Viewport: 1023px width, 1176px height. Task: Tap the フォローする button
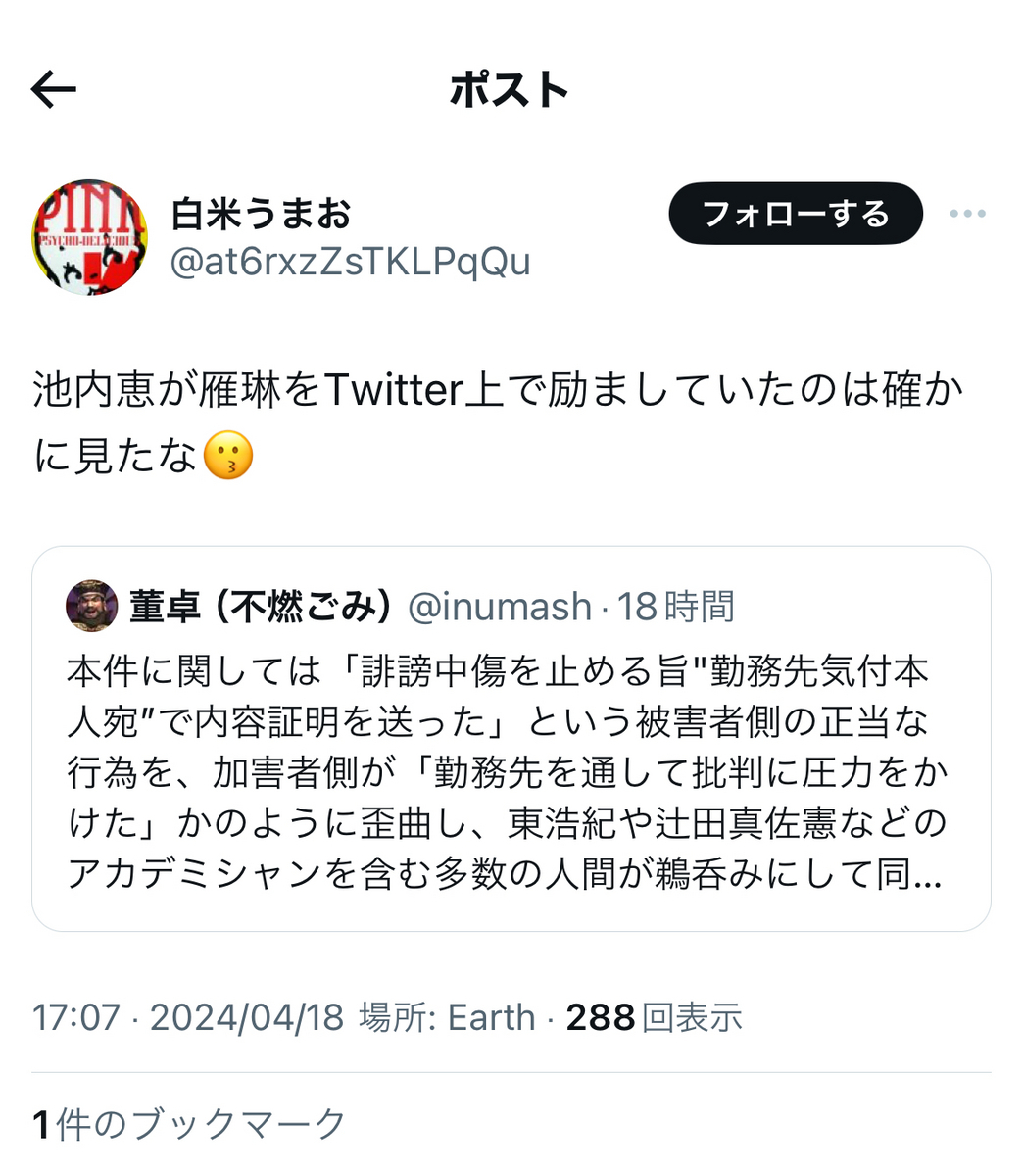pyautogui.click(x=795, y=214)
